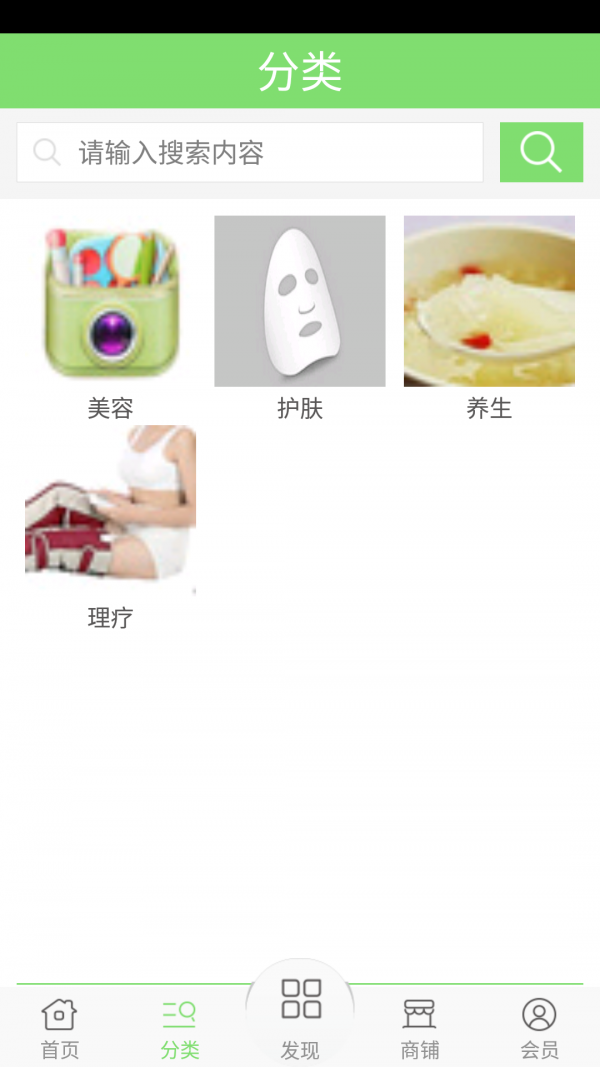Select the 分类 tab
This screenshot has width=600, height=1067.
coord(180,1028)
